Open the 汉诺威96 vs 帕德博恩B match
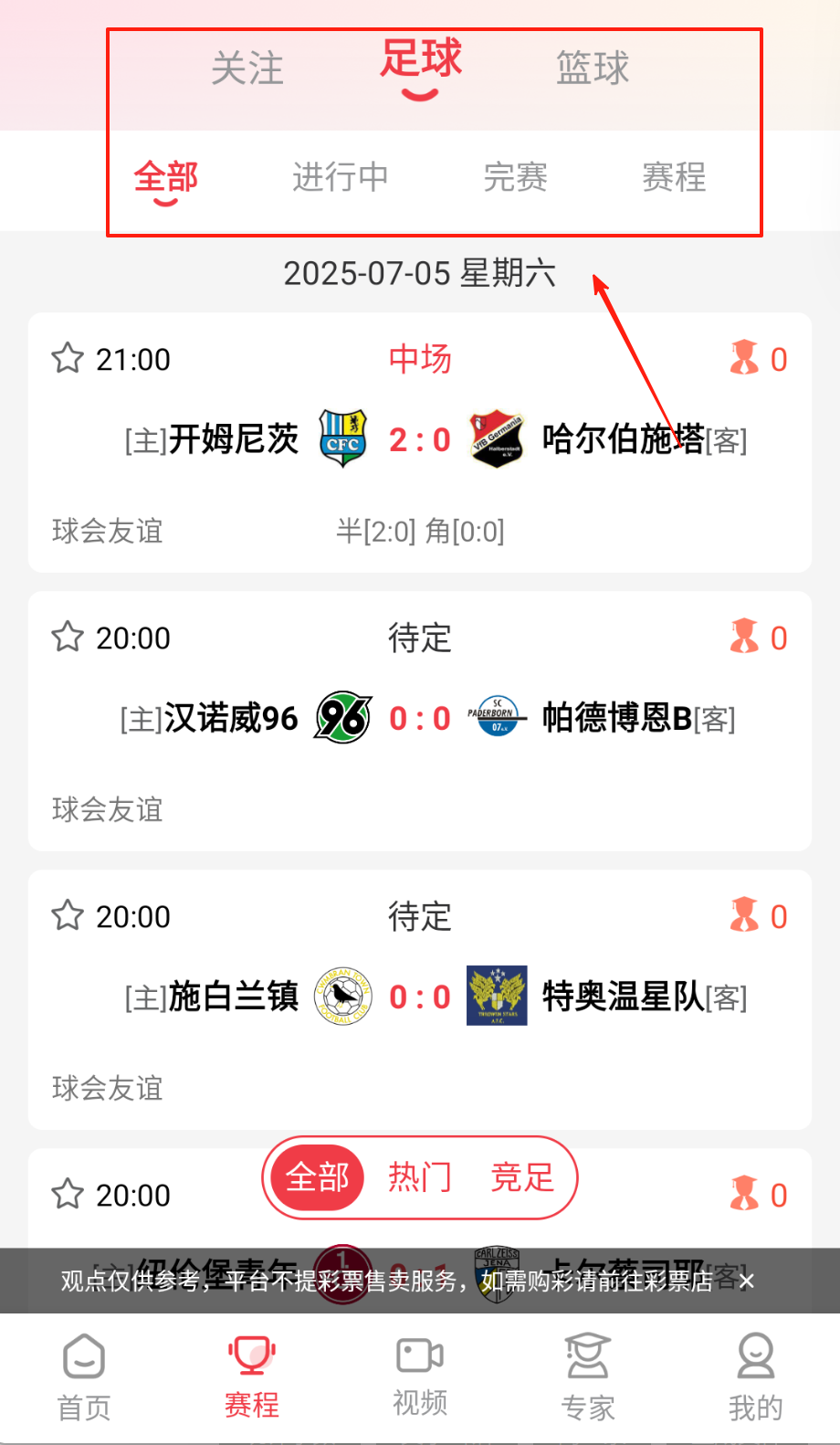This screenshot has width=840, height=1445. point(420,720)
